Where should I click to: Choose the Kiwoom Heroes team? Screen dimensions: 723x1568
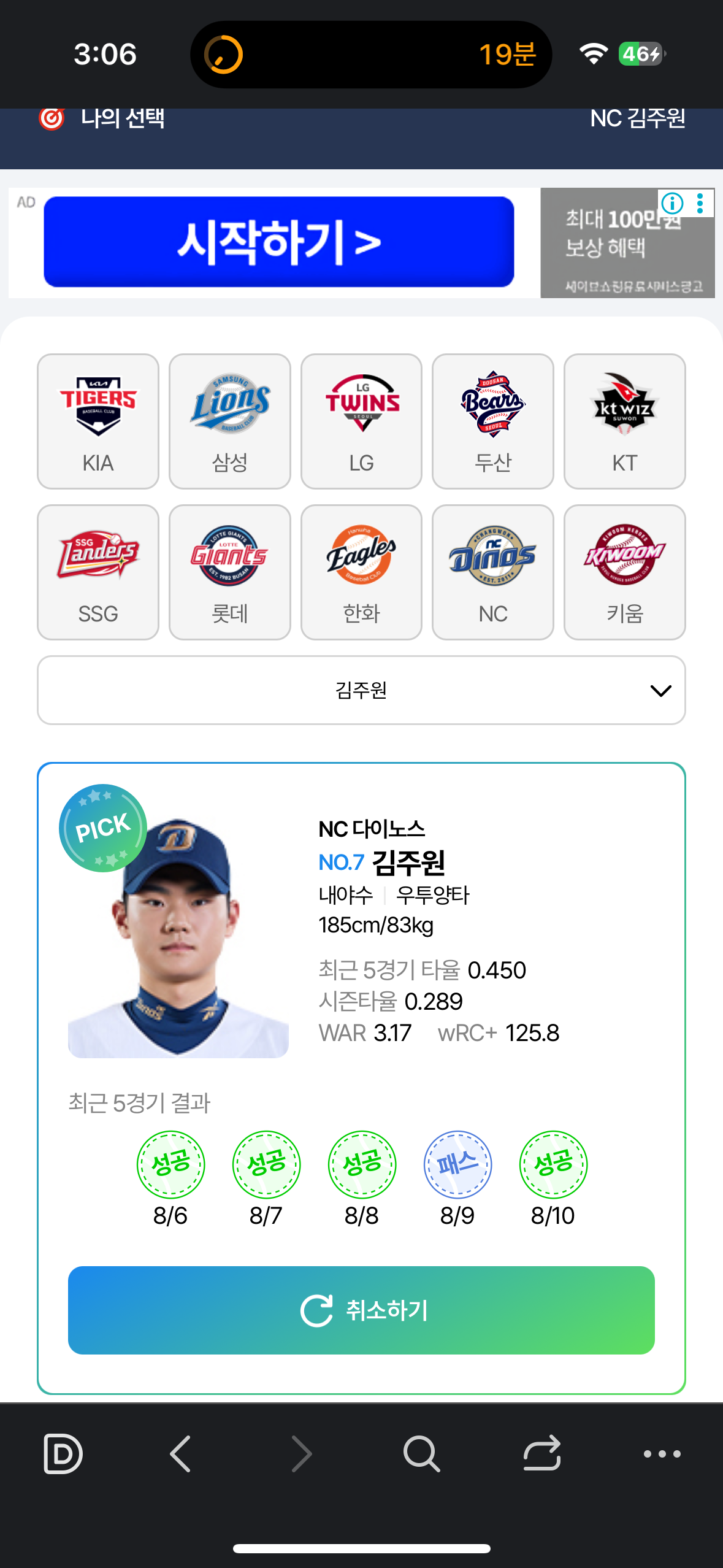click(x=624, y=572)
